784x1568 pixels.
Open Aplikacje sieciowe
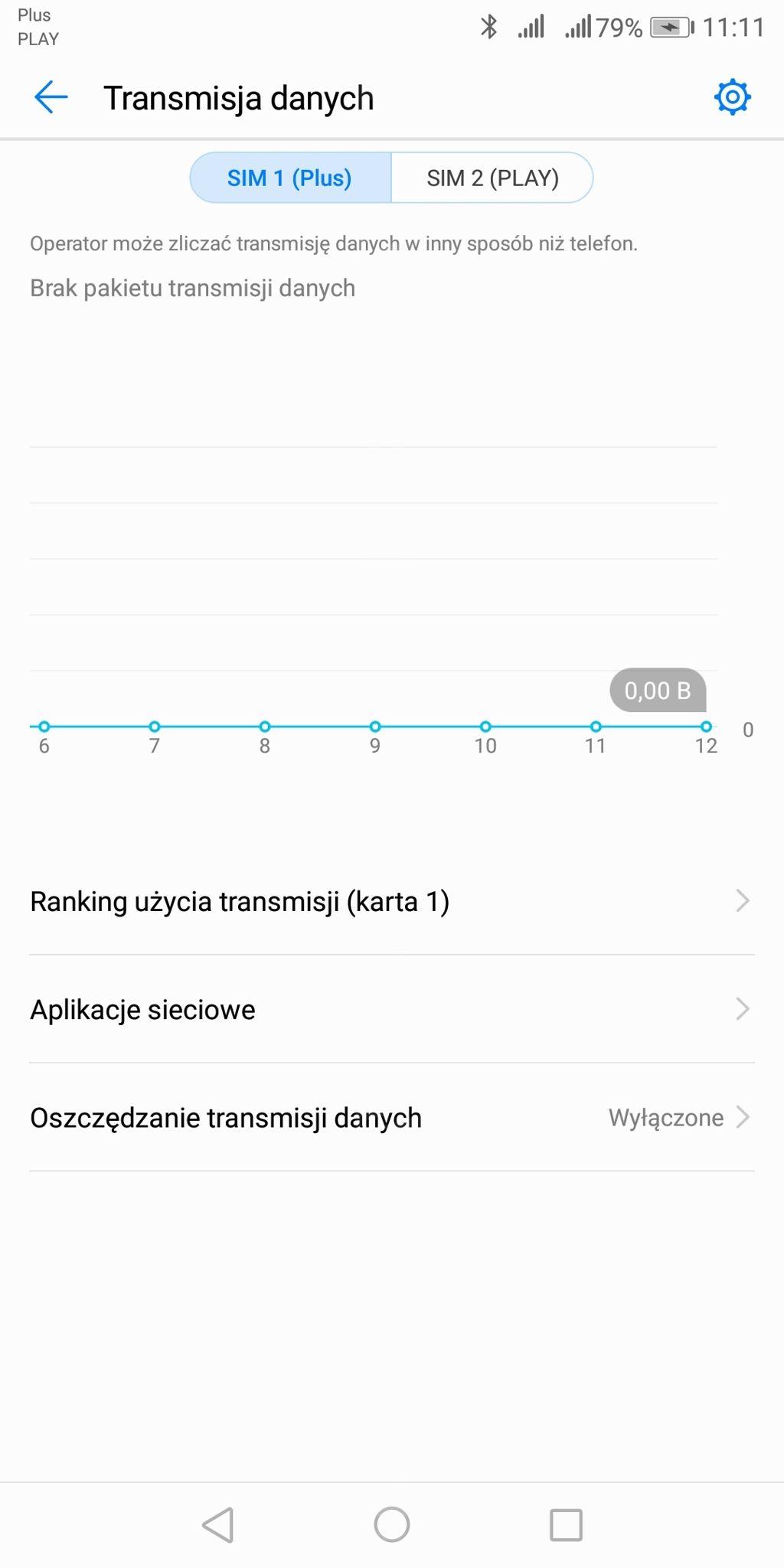click(391, 1009)
